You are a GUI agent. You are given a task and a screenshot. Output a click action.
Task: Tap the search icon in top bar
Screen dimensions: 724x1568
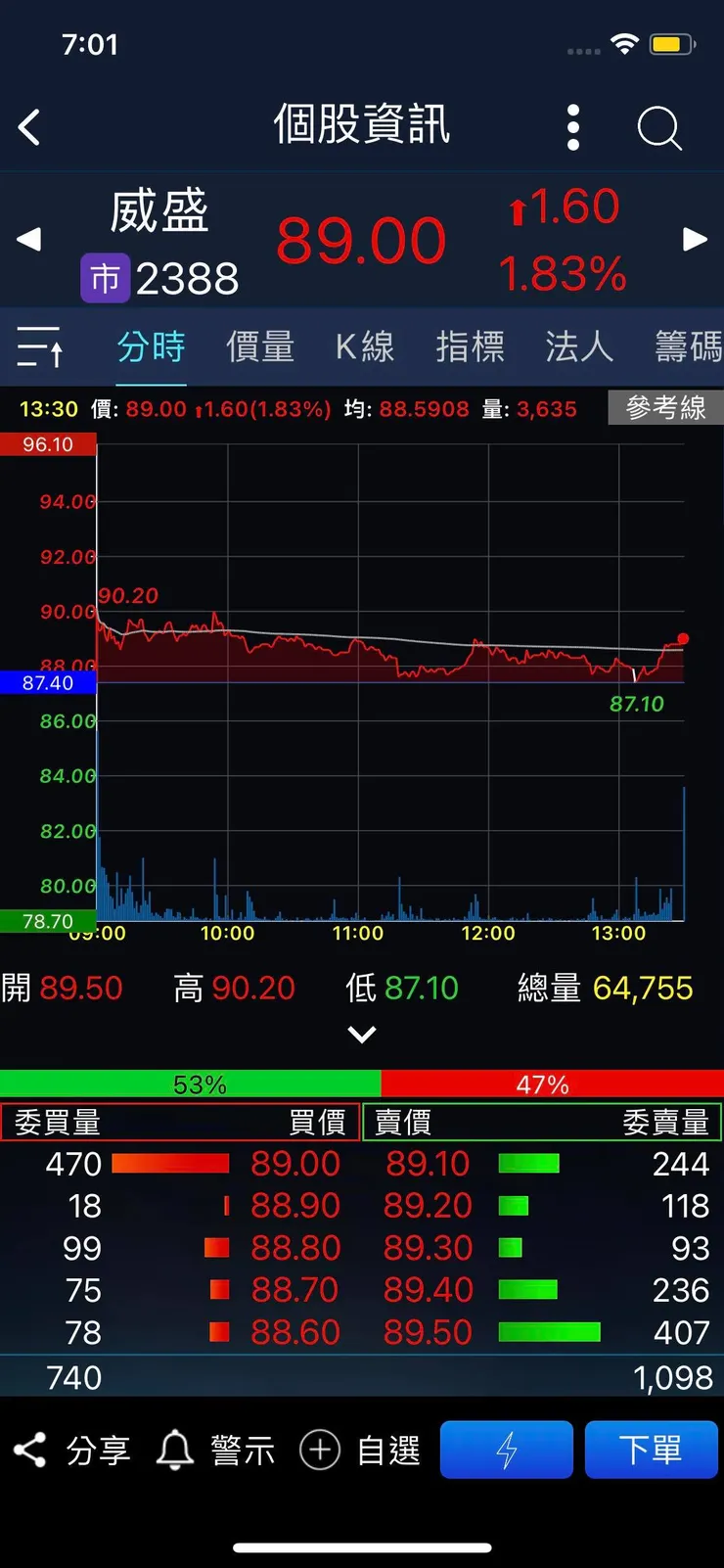point(658,126)
